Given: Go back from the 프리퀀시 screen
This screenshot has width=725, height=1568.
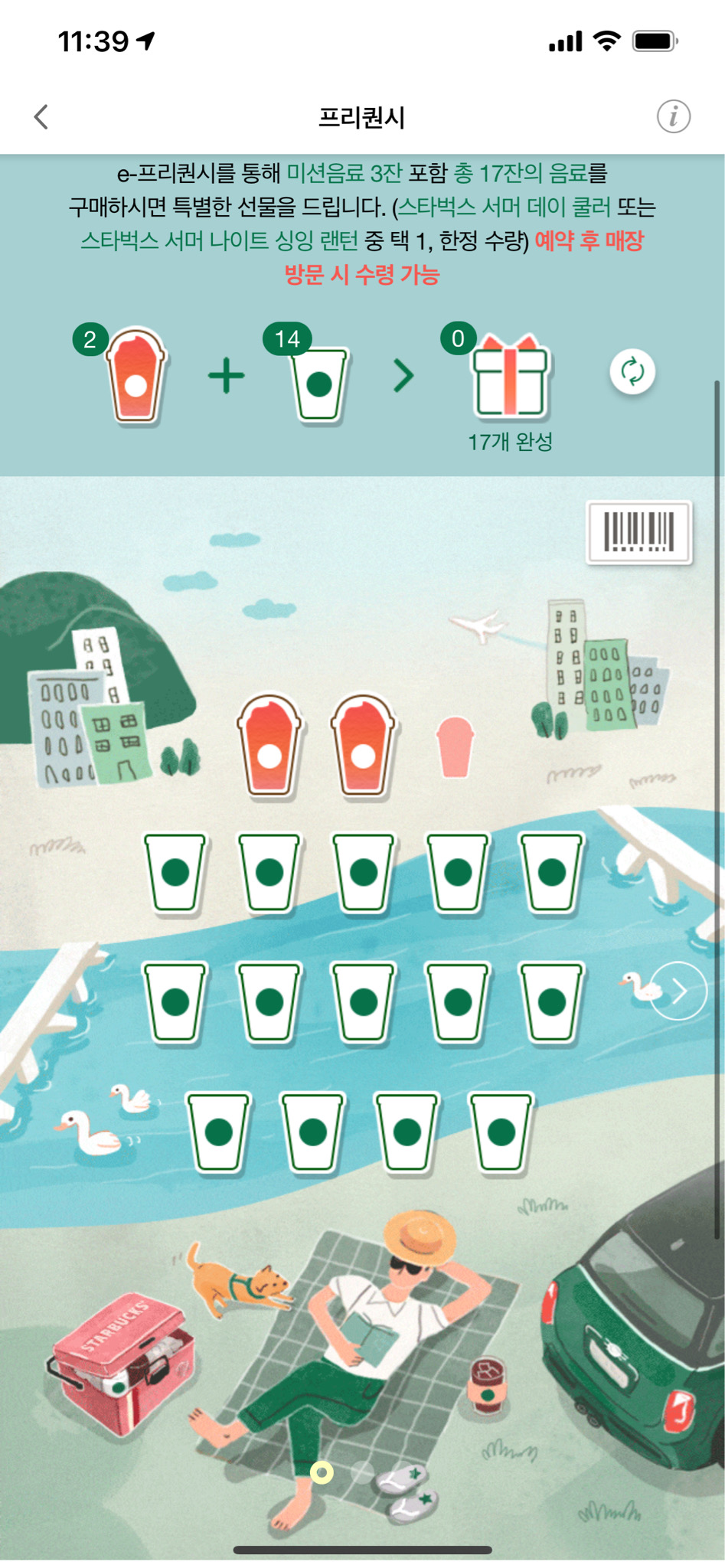Looking at the screenshot, I should point(41,117).
